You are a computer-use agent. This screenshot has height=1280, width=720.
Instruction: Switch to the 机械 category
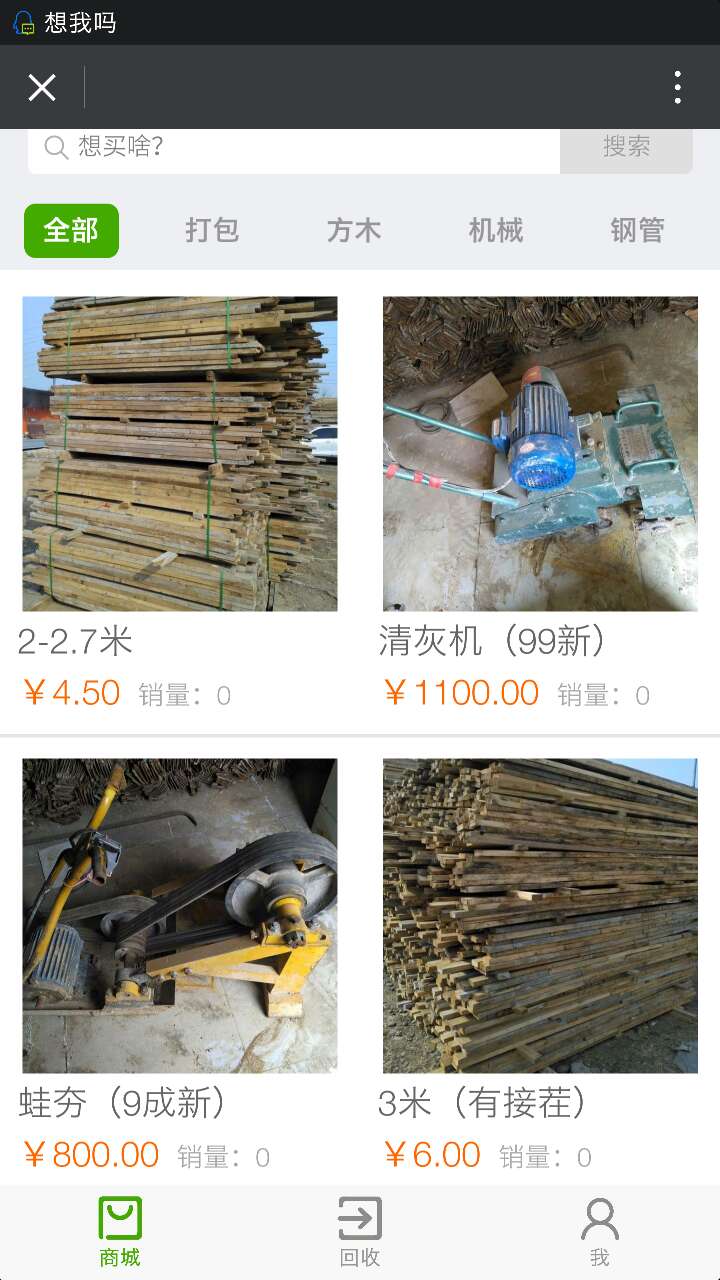496,231
